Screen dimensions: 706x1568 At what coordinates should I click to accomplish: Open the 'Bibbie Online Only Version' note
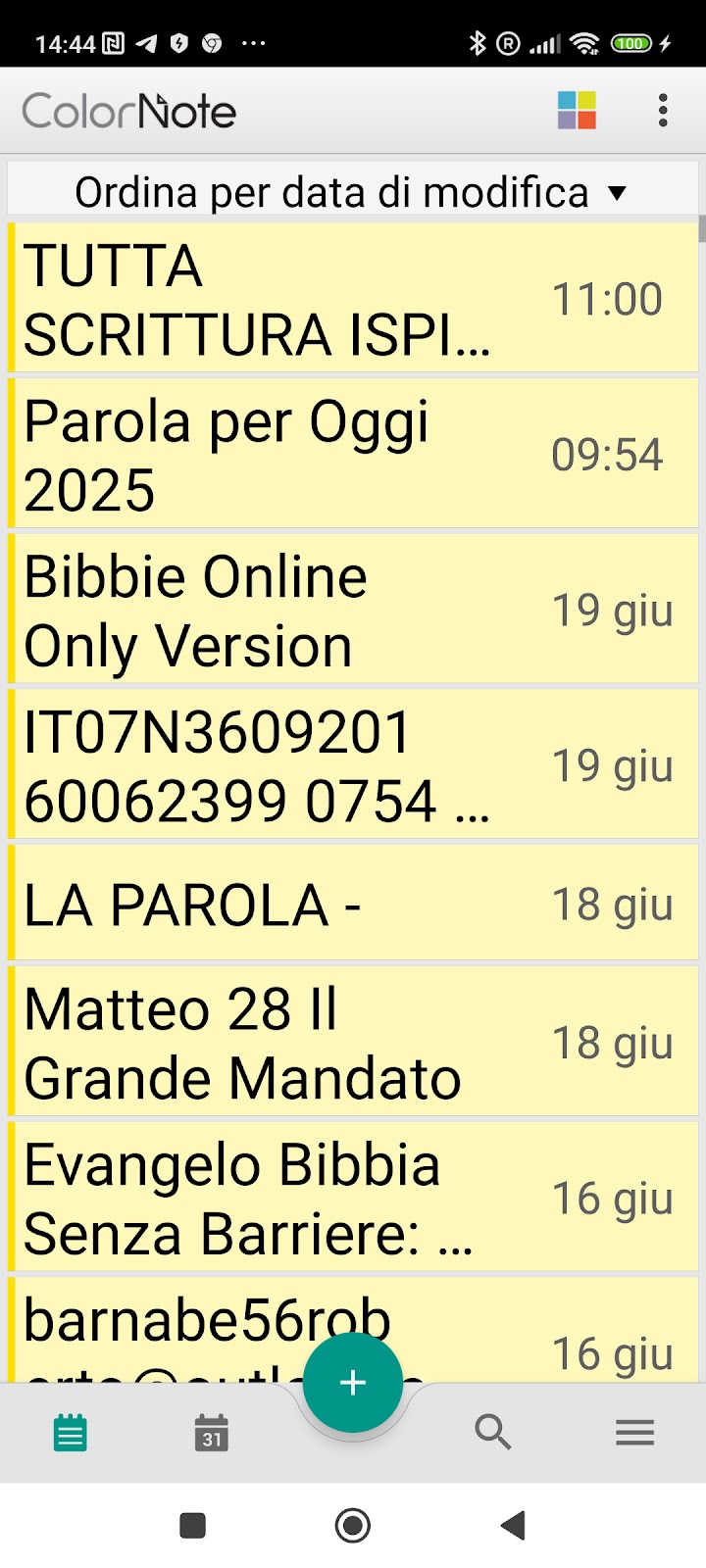tap(352, 610)
